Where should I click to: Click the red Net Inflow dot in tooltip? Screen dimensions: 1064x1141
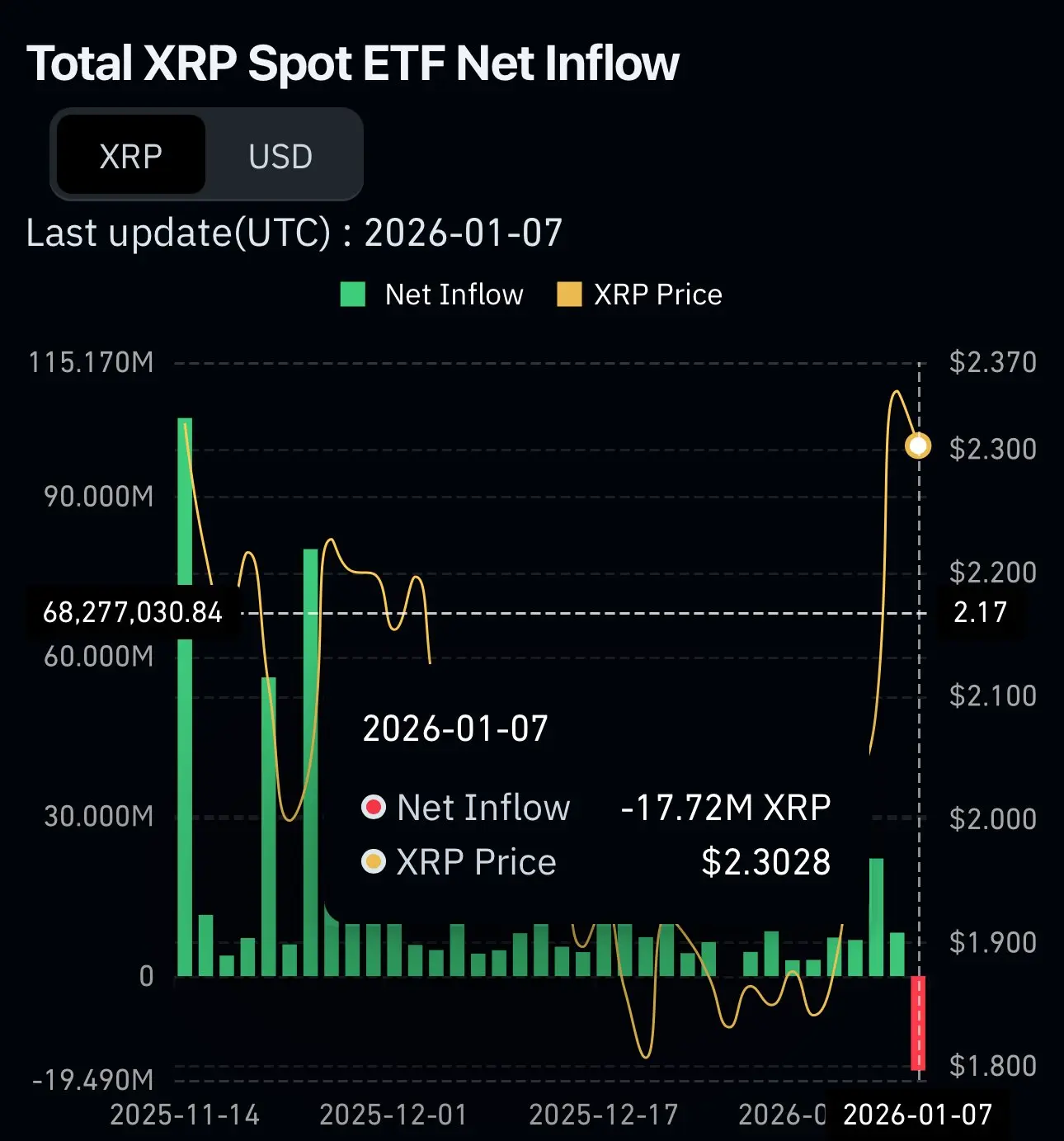click(x=374, y=807)
